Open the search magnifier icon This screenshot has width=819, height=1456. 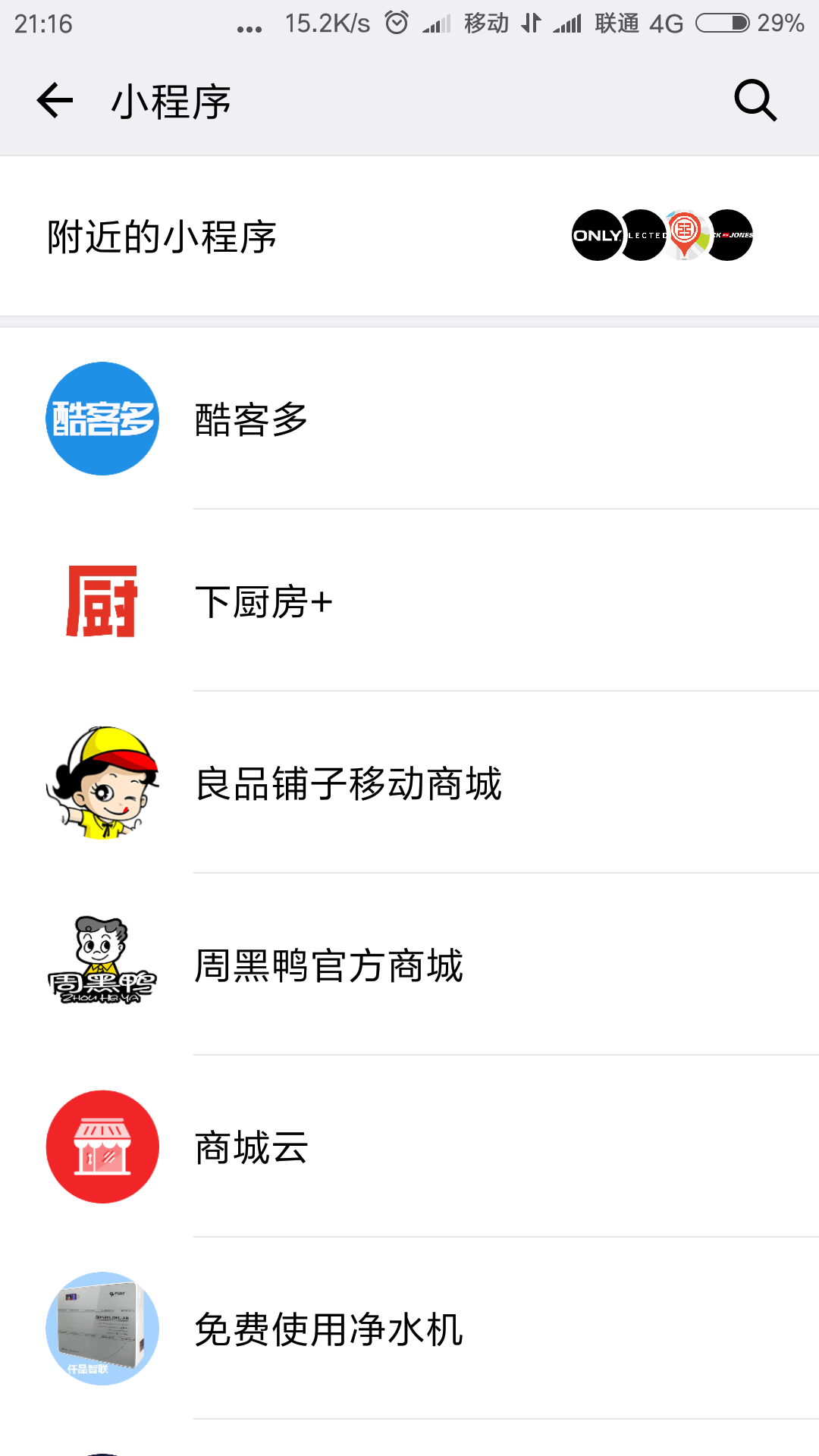click(x=753, y=101)
